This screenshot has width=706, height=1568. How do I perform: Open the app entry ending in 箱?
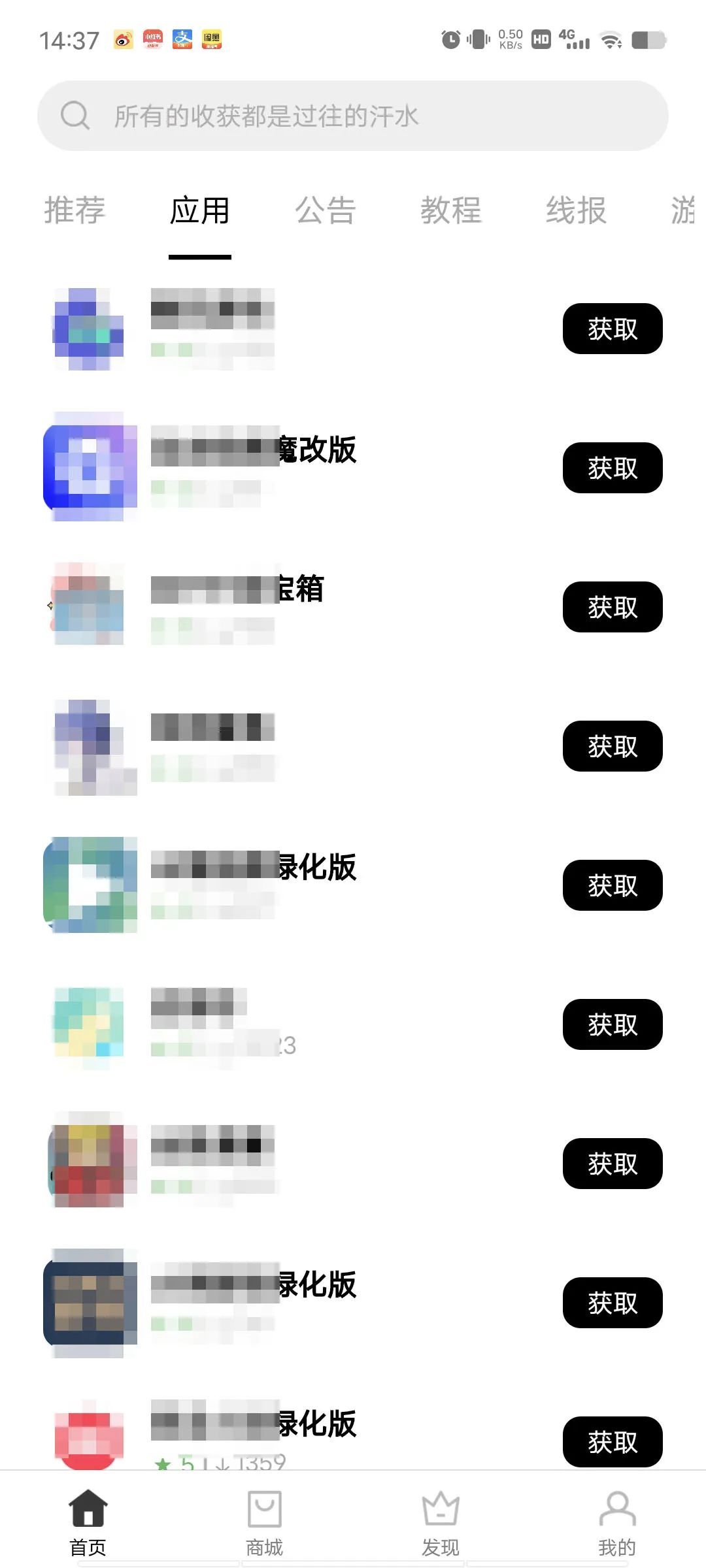pyautogui.click(x=261, y=604)
